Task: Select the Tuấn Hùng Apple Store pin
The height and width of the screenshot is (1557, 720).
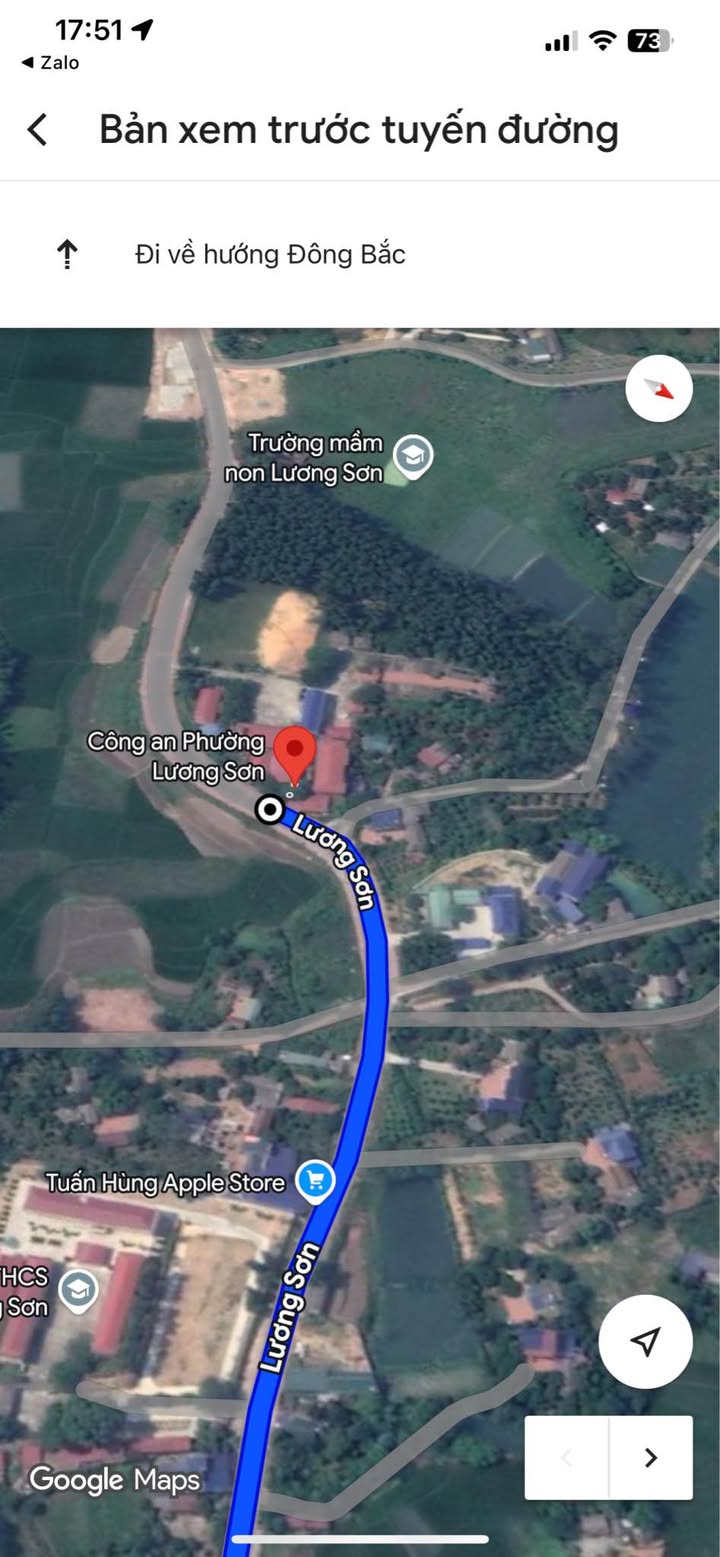Action: pos(316,1182)
